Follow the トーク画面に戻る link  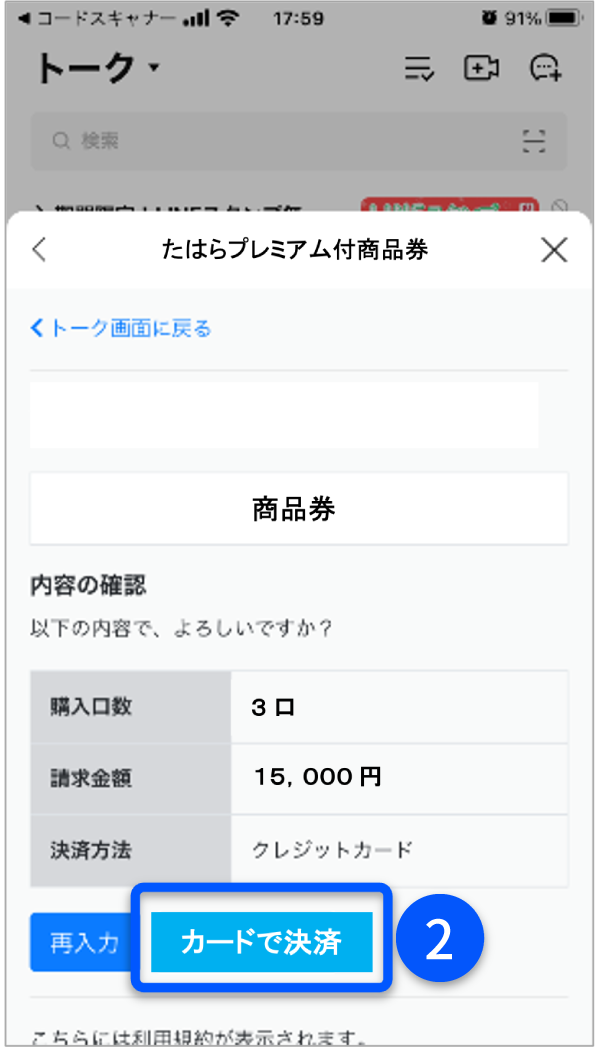pyautogui.click(x=122, y=329)
